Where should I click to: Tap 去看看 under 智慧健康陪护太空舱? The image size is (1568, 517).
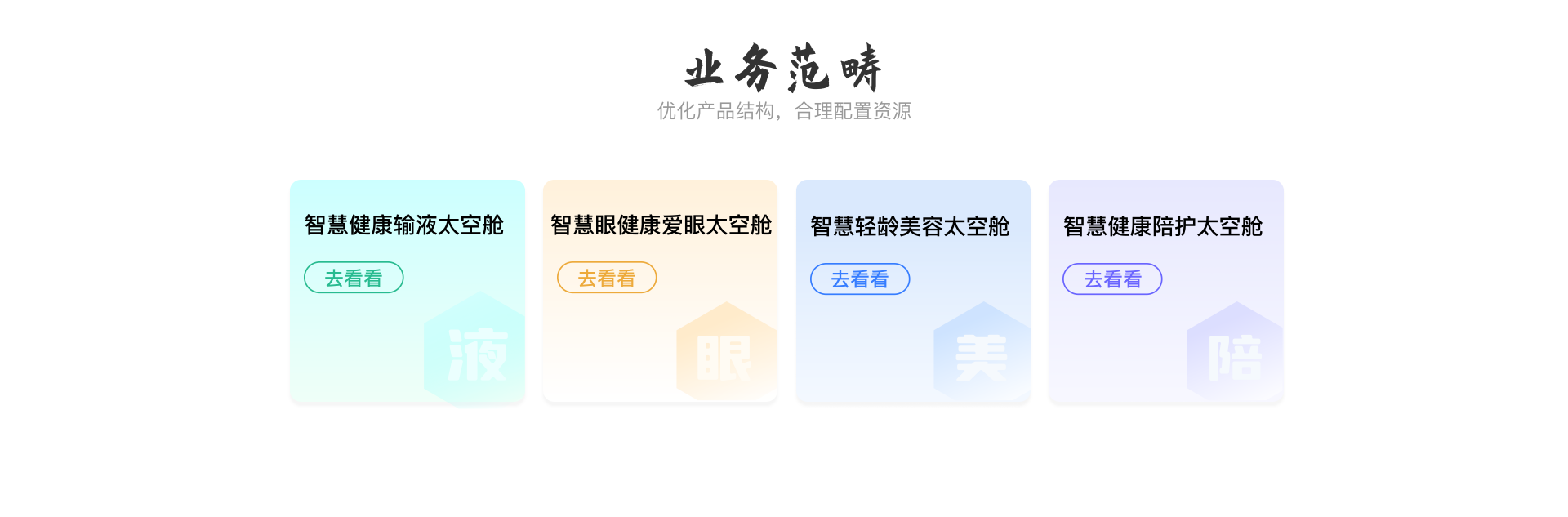coord(1112,279)
